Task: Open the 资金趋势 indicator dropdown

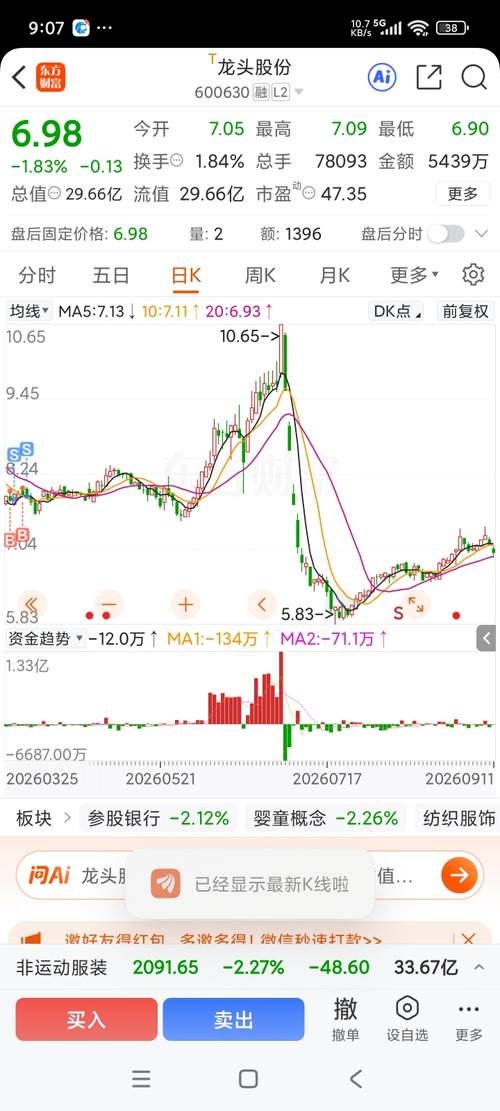Action: (x=45, y=638)
